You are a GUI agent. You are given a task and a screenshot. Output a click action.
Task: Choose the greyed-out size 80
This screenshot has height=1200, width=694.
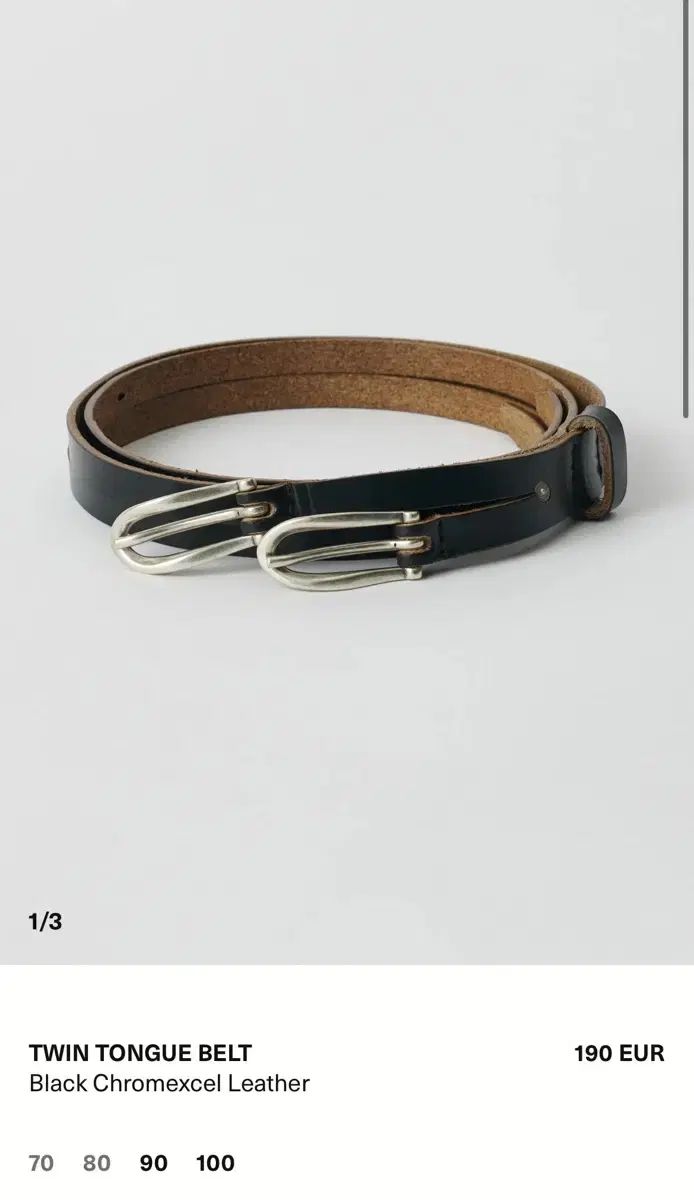(x=97, y=1163)
